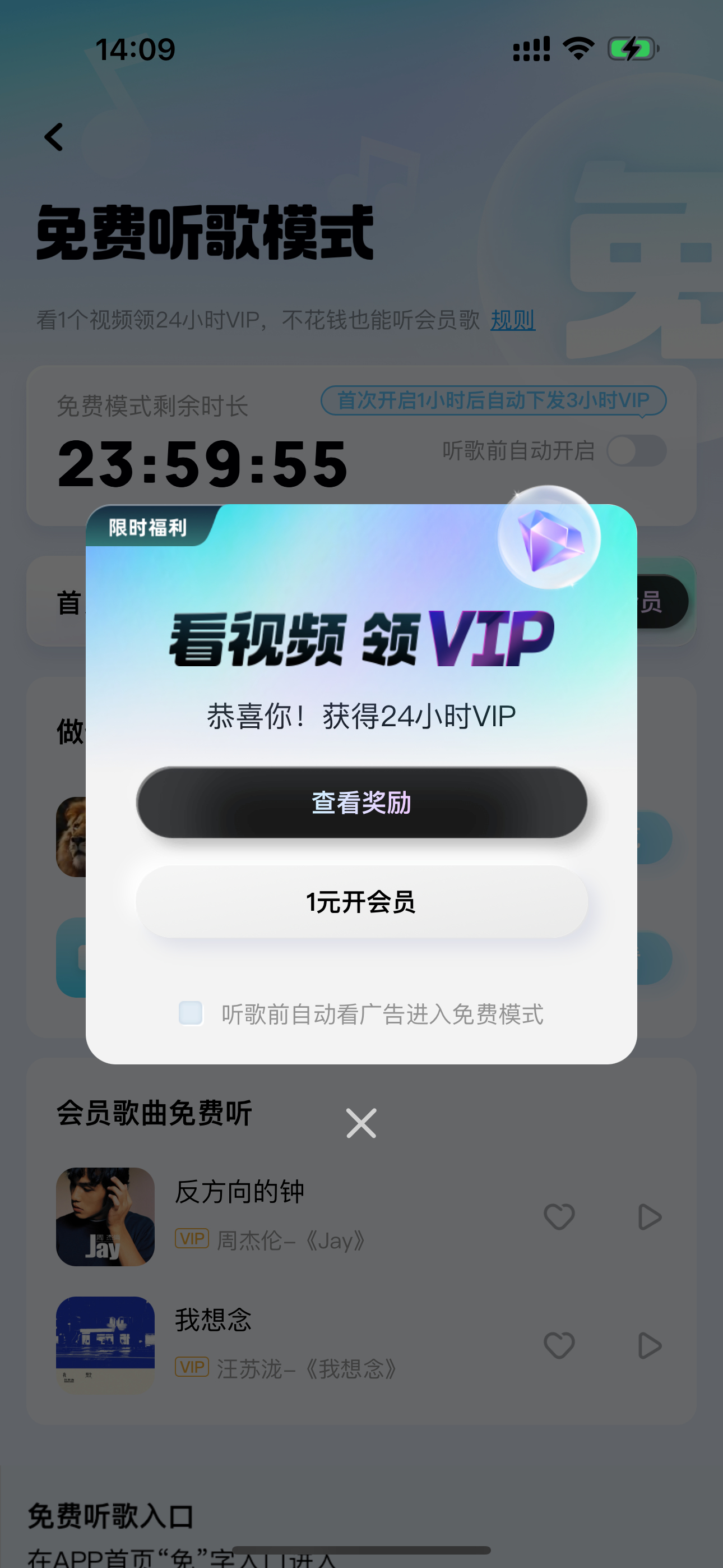Play the song 反方向的钟
The width and height of the screenshot is (723, 1568).
pyautogui.click(x=649, y=1217)
